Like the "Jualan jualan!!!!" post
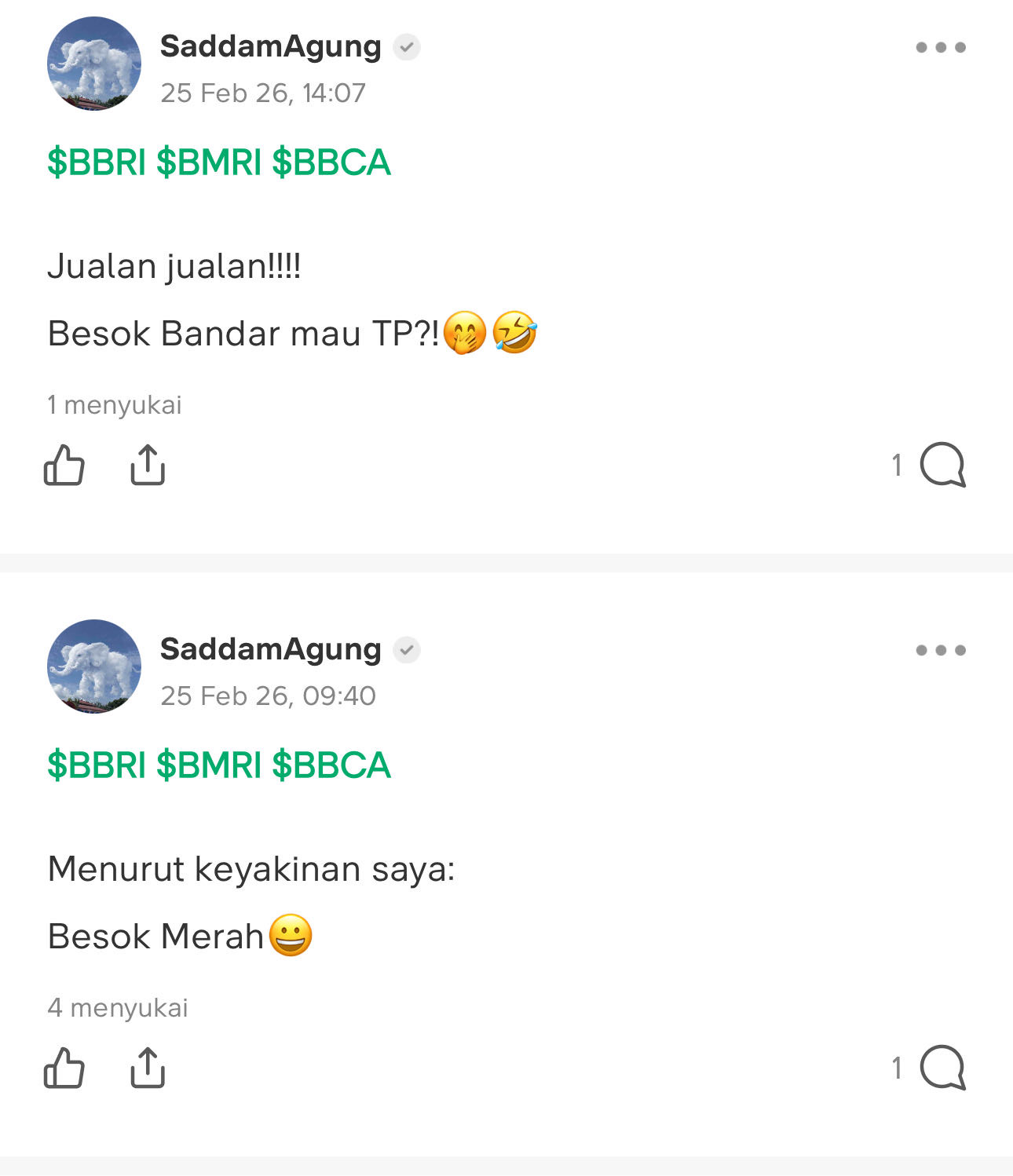The width and height of the screenshot is (1013, 1176). tap(64, 465)
